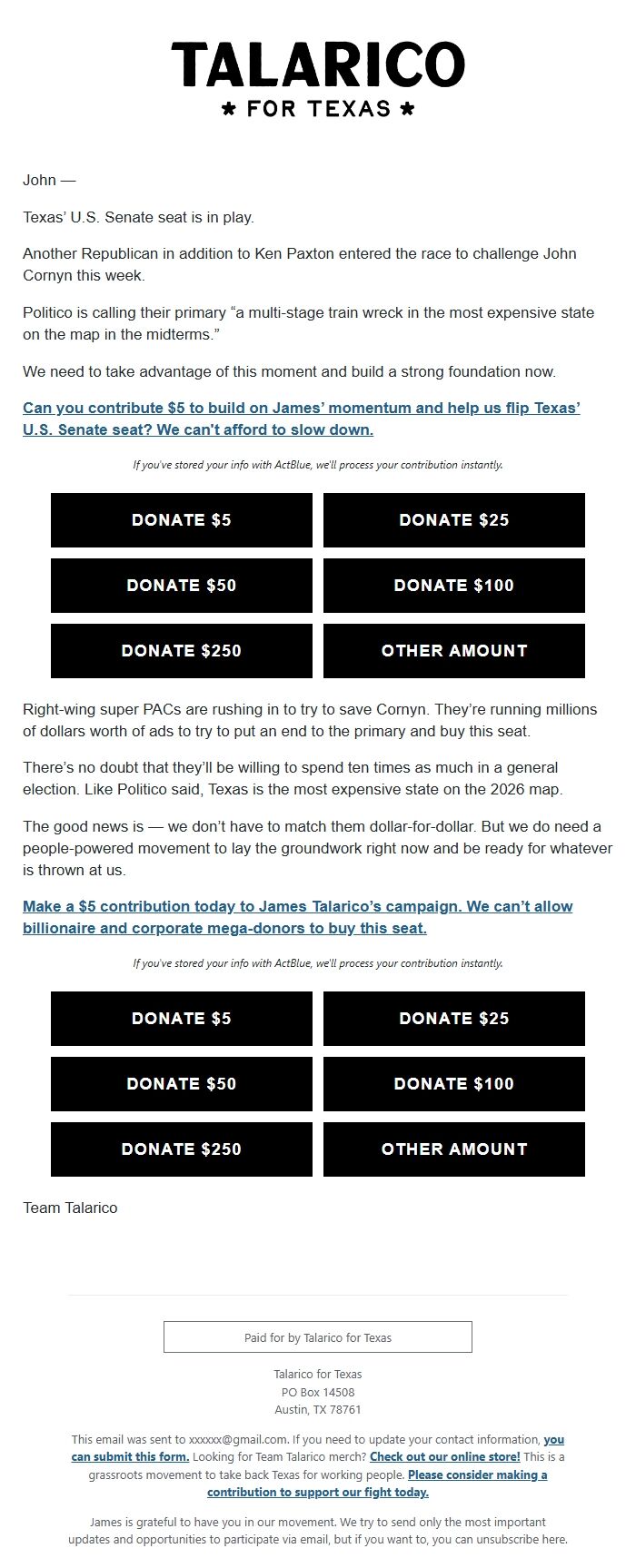
Task: Pick Other Amount just above Team Talarico signature
Action: coord(454,1149)
